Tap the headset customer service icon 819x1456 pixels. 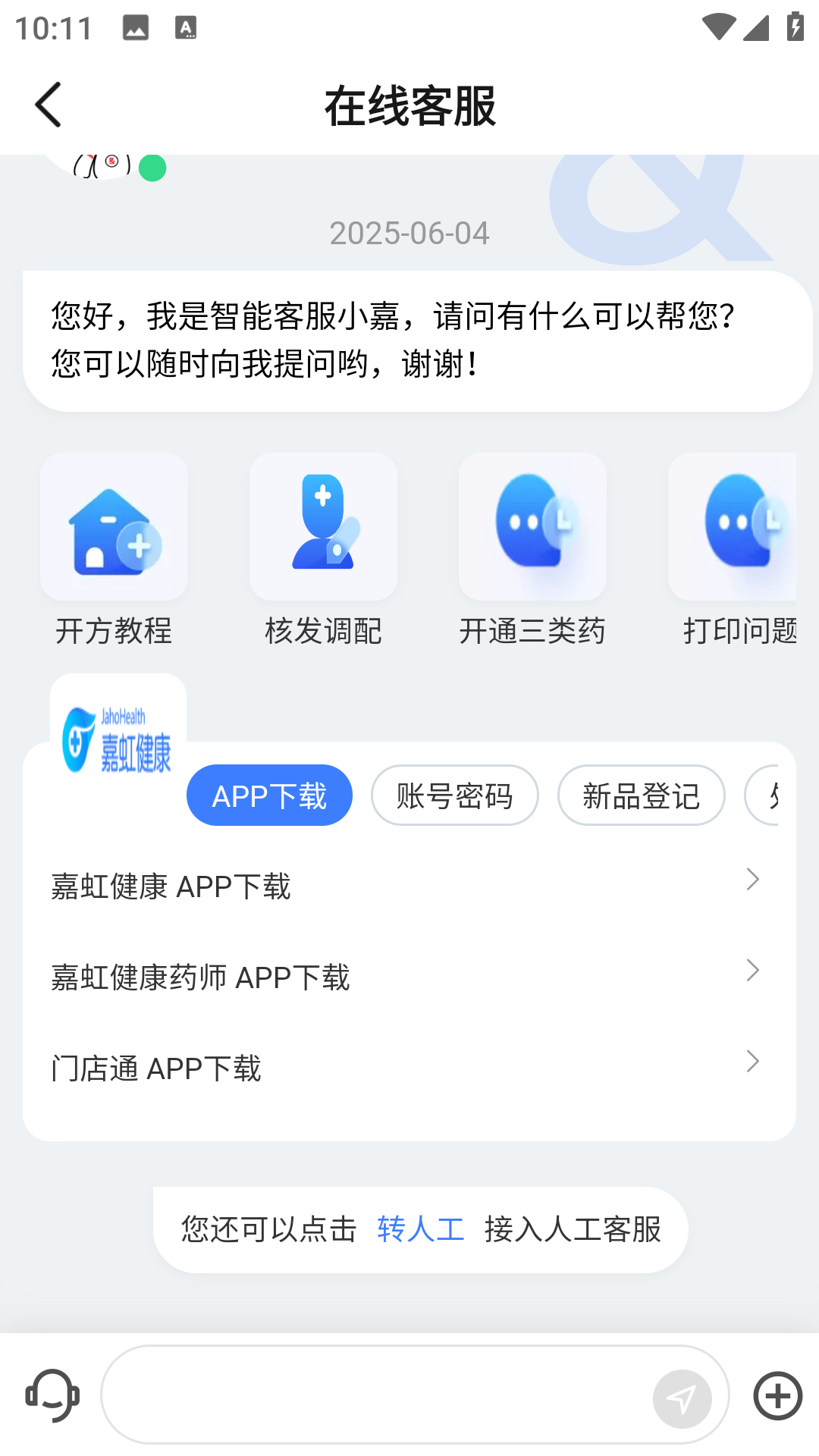[x=52, y=1395]
